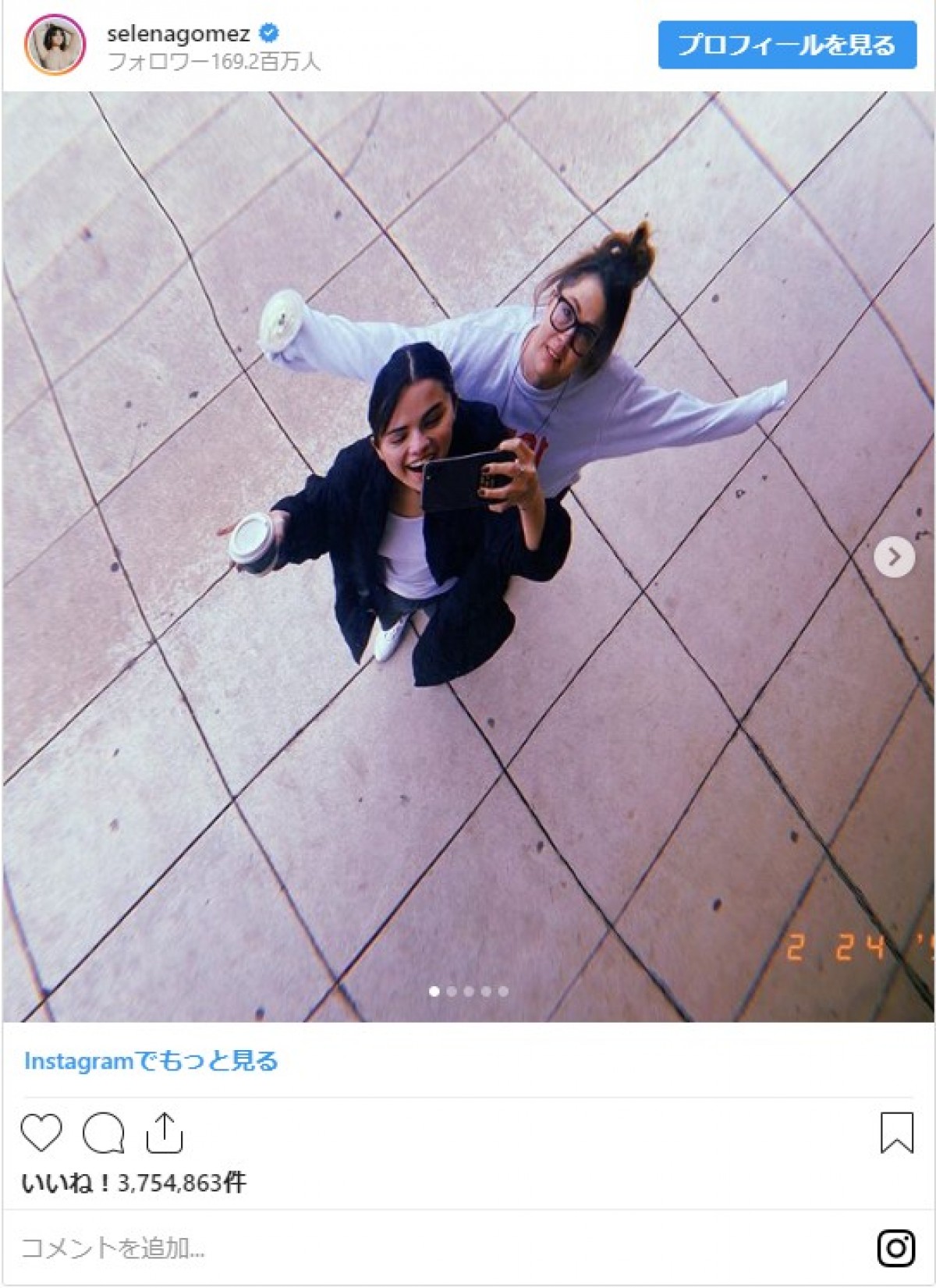Open selenagomez profile avatar
Image resolution: width=936 pixels, height=1288 pixels.
click(x=55, y=44)
